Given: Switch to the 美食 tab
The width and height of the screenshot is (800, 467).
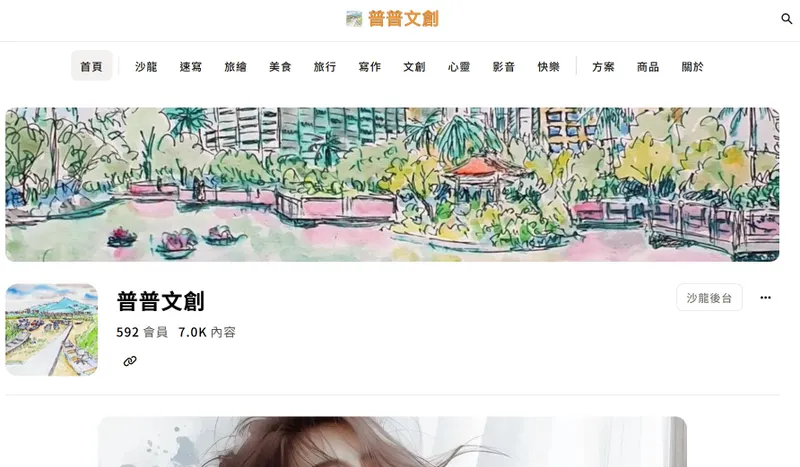Looking at the screenshot, I should coord(280,67).
